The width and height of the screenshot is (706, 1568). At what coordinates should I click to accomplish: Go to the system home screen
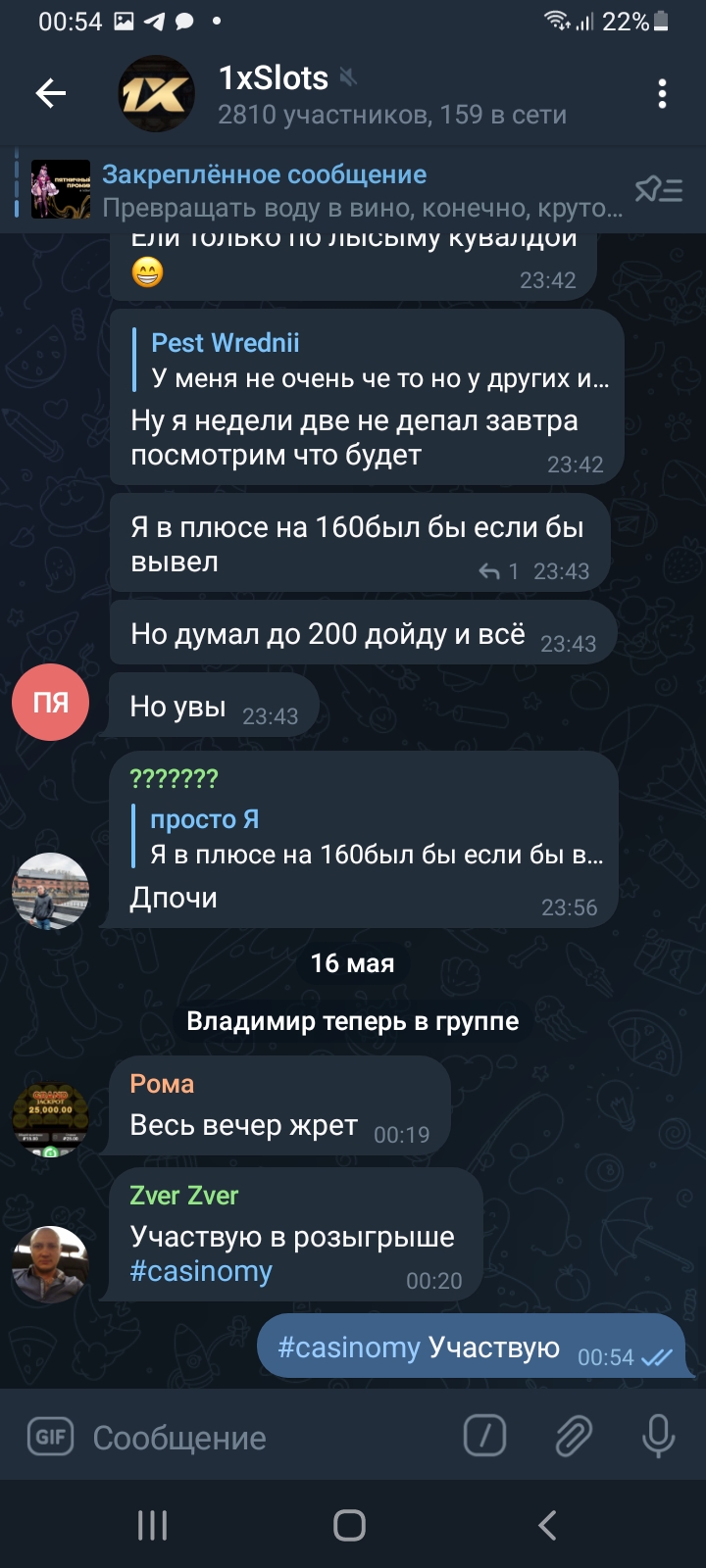coord(350,1525)
